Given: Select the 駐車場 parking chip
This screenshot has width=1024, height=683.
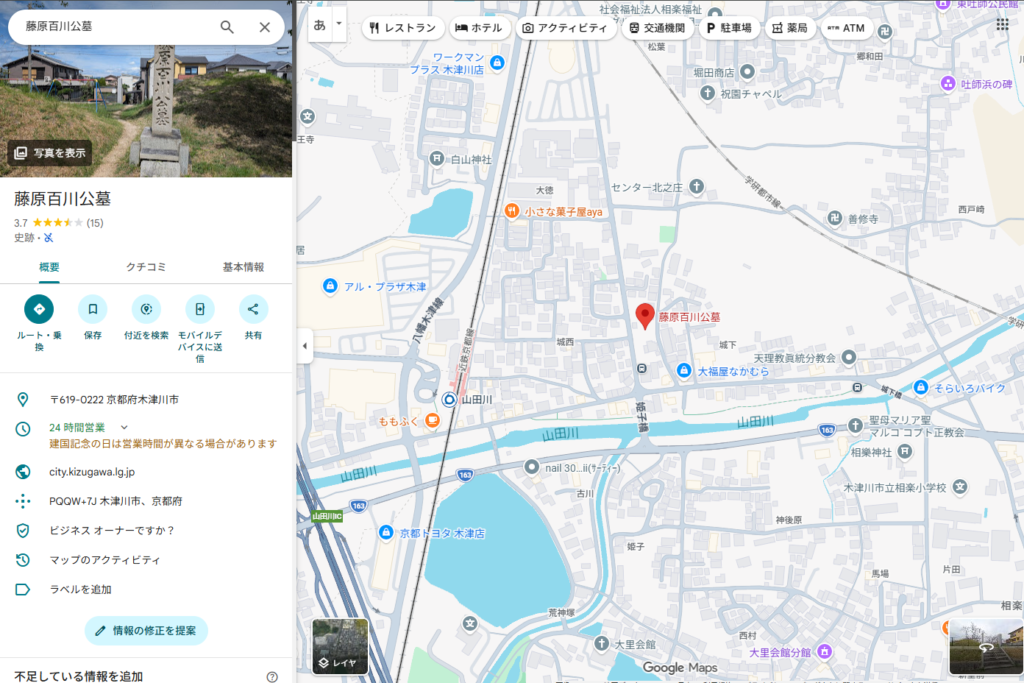Looking at the screenshot, I should point(728,28).
